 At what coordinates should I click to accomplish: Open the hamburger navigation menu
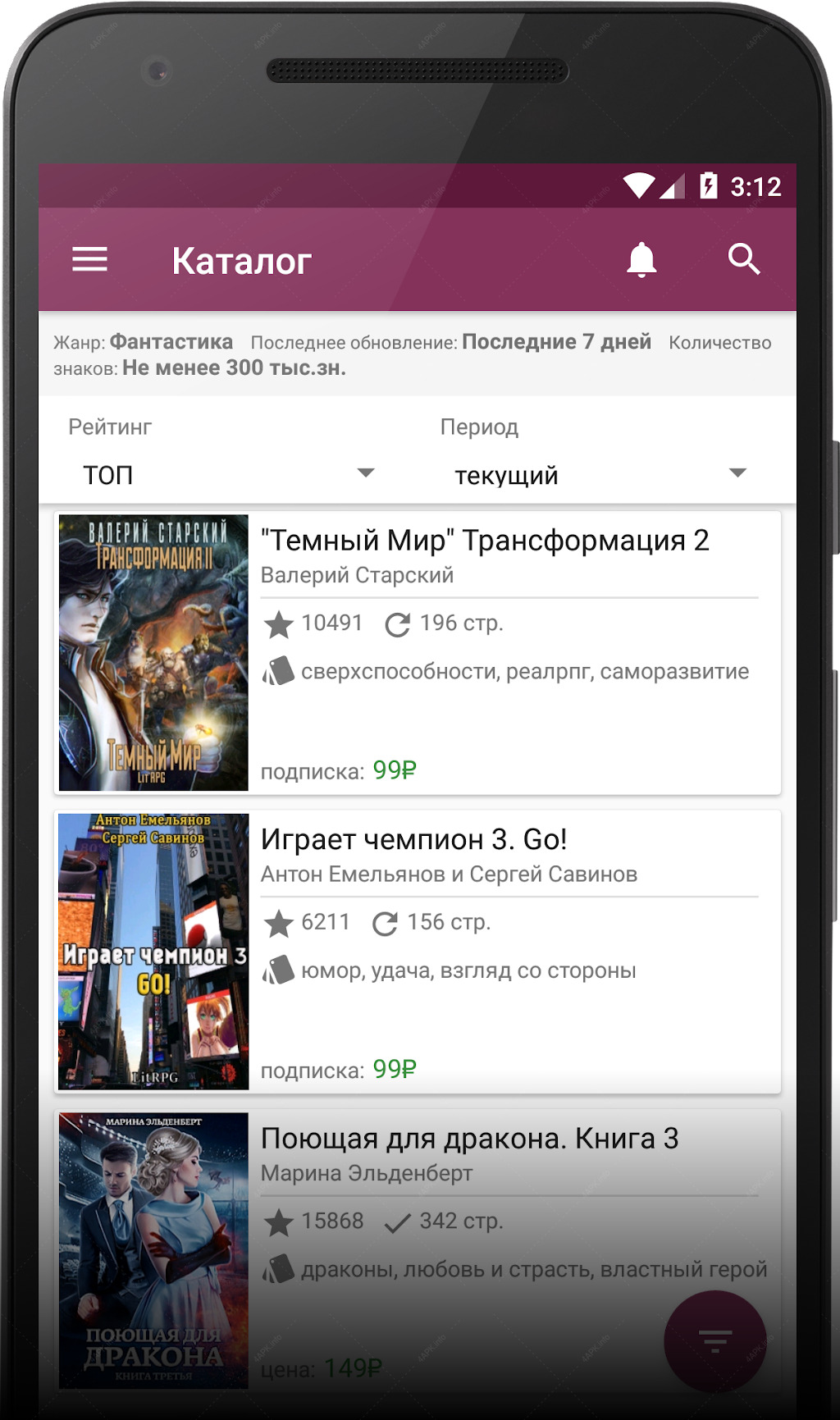[x=90, y=259]
